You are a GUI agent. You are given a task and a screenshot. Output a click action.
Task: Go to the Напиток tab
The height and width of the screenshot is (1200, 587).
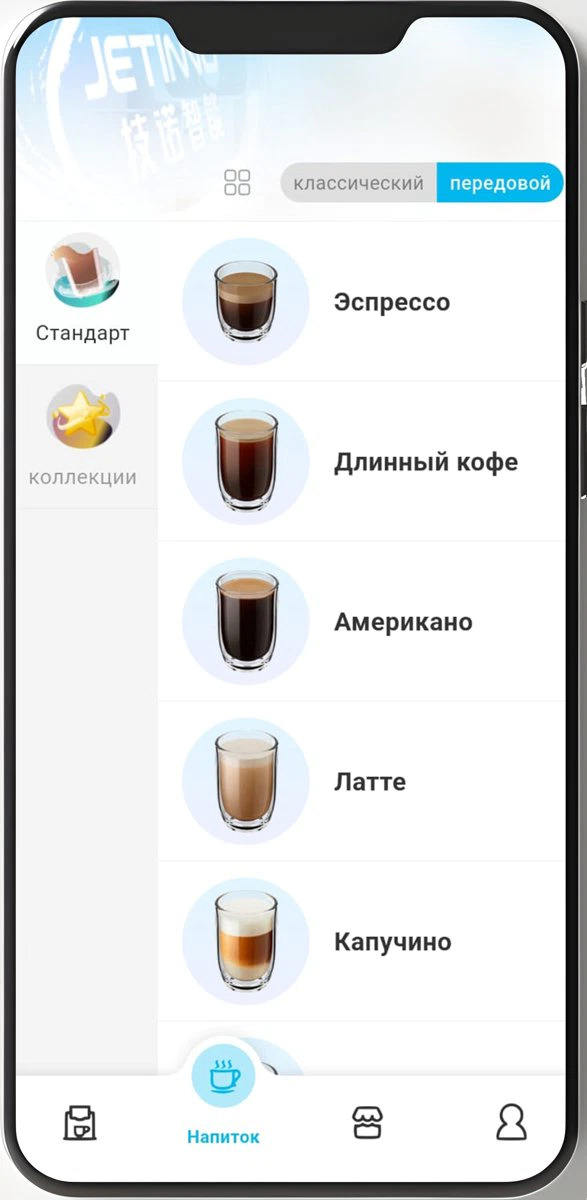(x=223, y=1095)
